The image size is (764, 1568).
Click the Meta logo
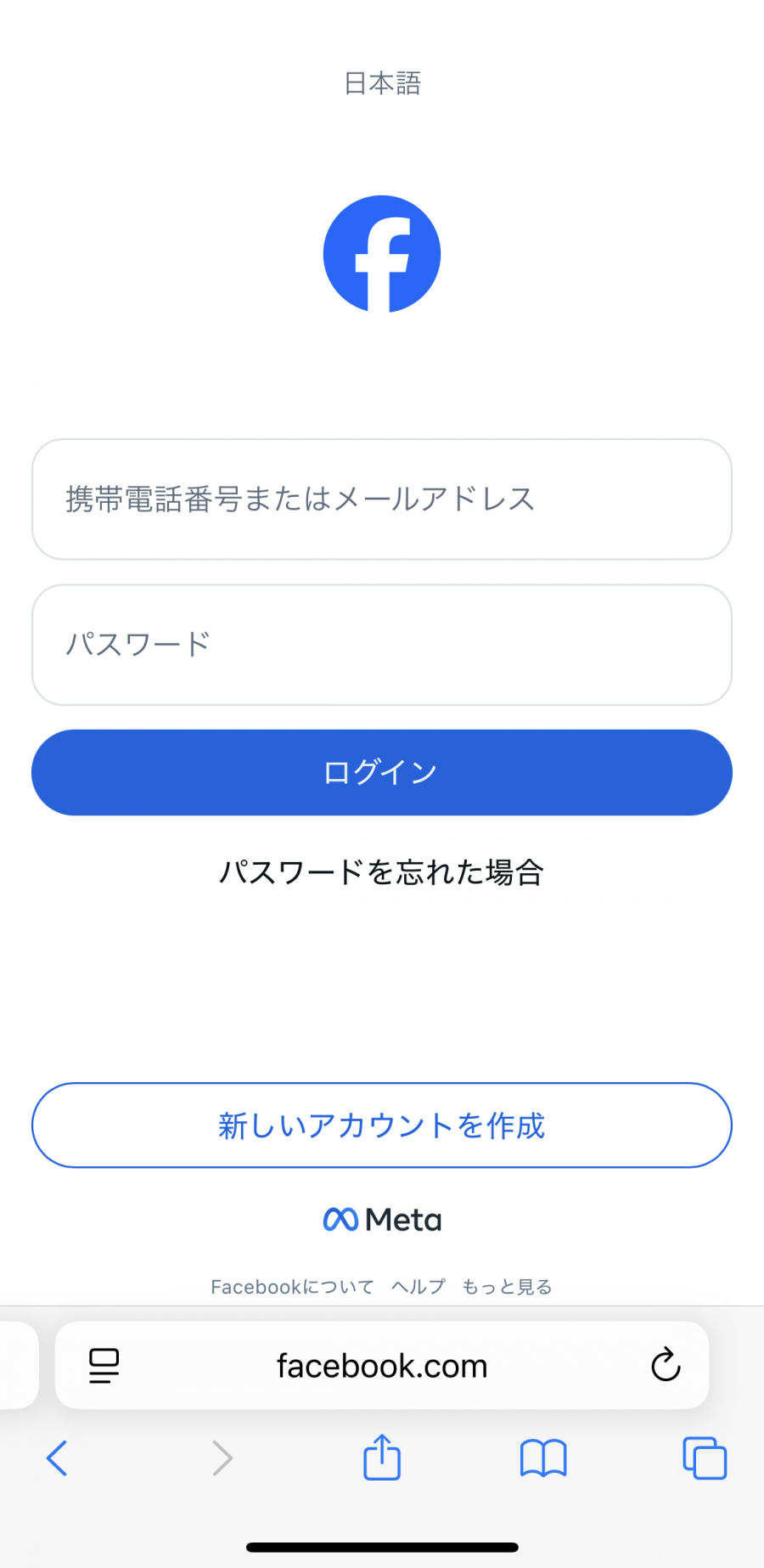[381, 1218]
